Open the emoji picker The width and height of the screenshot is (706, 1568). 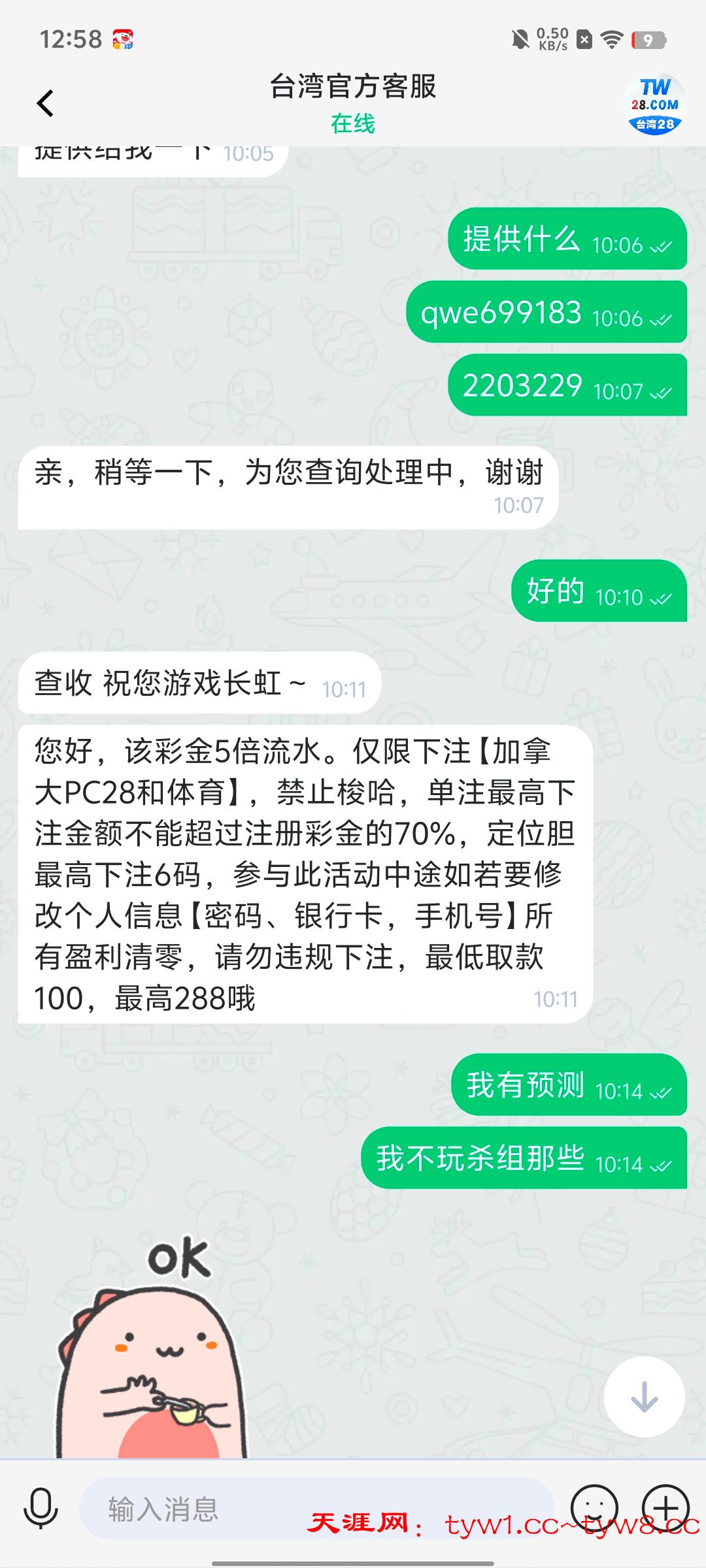tap(594, 1507)
